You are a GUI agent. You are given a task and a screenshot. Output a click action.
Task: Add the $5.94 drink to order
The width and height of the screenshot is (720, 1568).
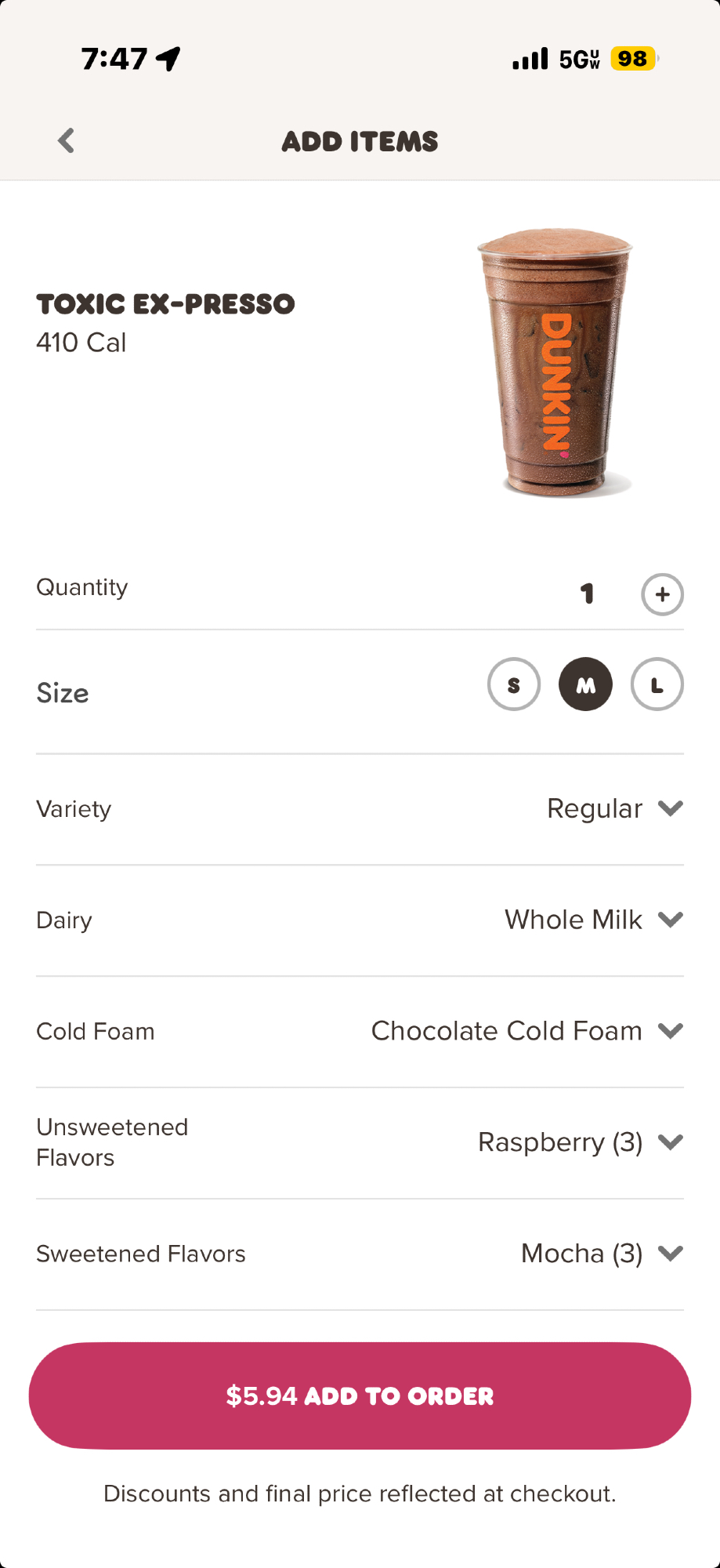[x=360, y=1396]
